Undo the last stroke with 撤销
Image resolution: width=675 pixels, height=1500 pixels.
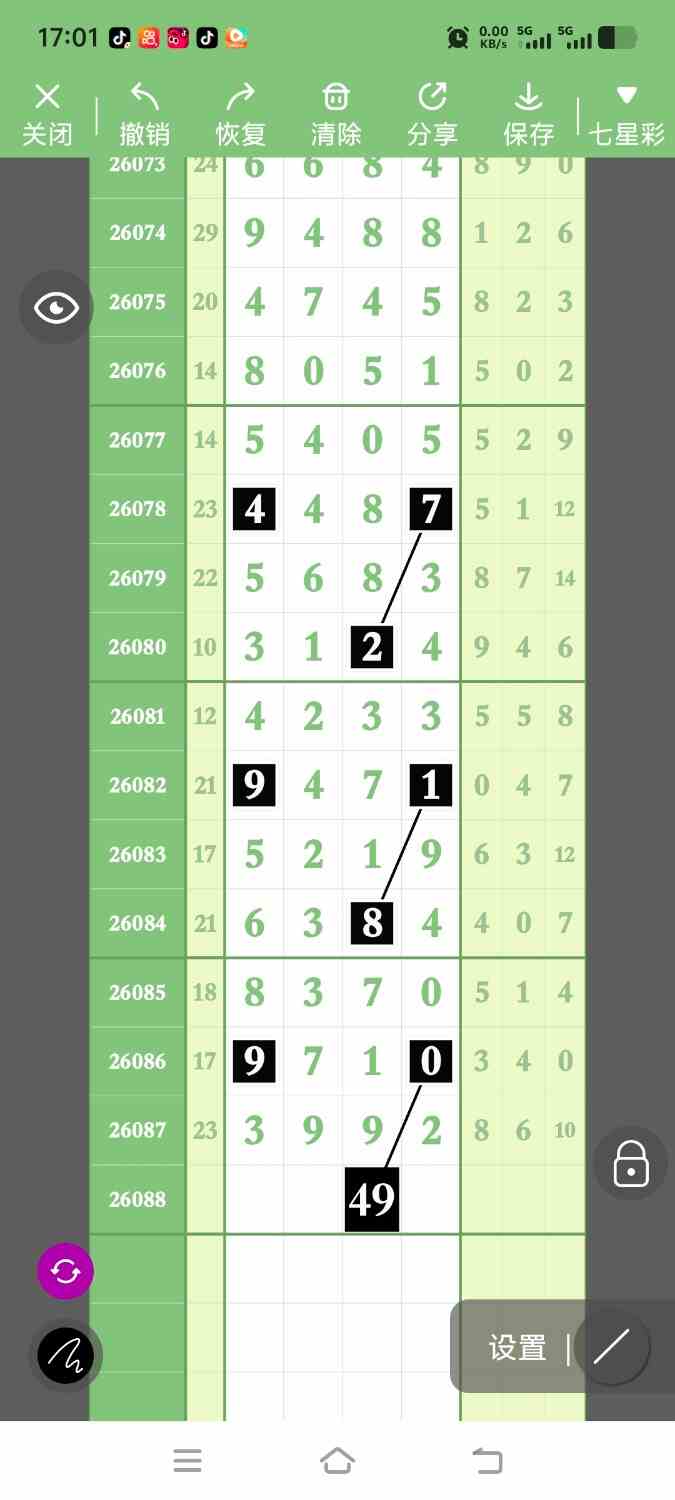144,115
